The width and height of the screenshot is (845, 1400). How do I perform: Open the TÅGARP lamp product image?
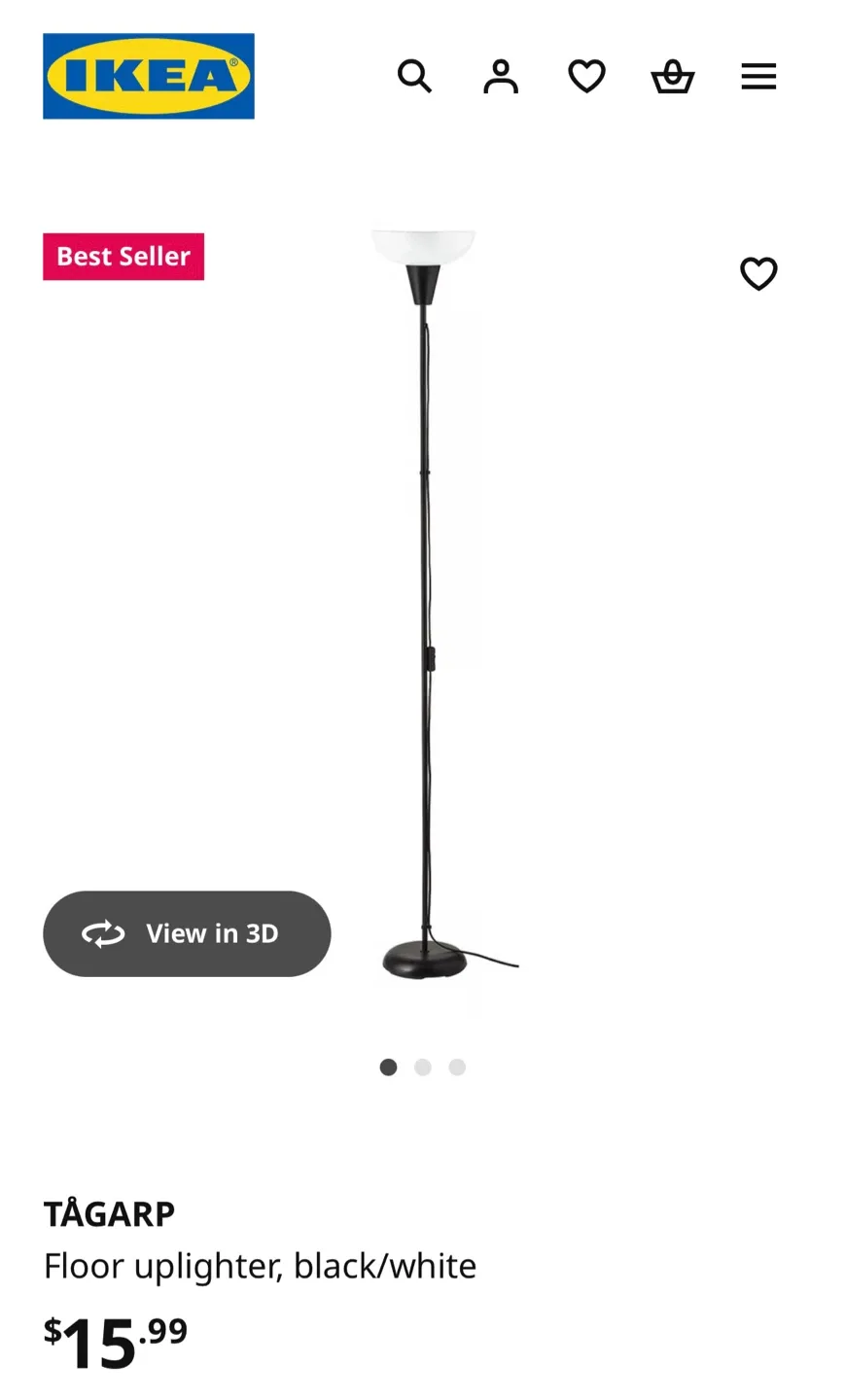(x=424, y=603)
